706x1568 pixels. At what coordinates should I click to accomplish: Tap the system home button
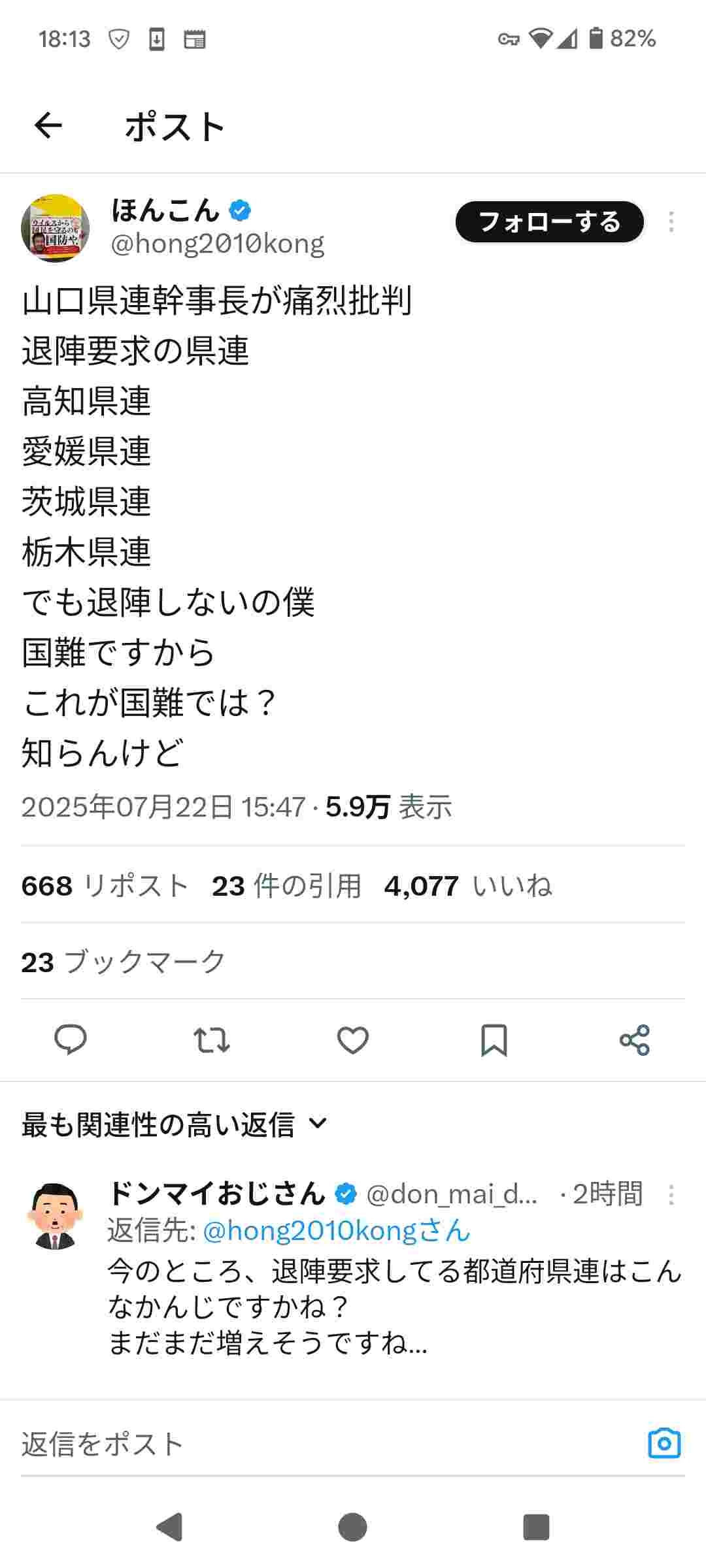(353, 1527)
